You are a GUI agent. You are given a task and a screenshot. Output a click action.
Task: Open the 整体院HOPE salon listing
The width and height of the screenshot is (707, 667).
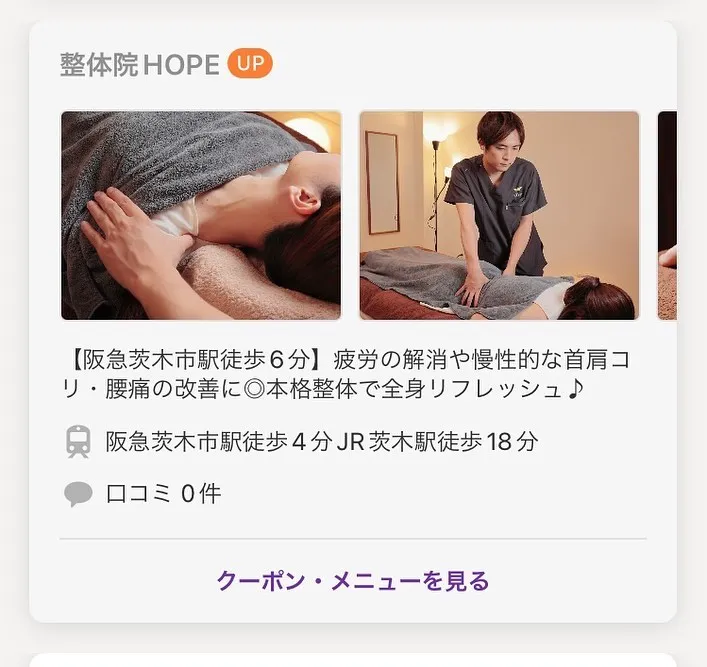click(139, 65)
